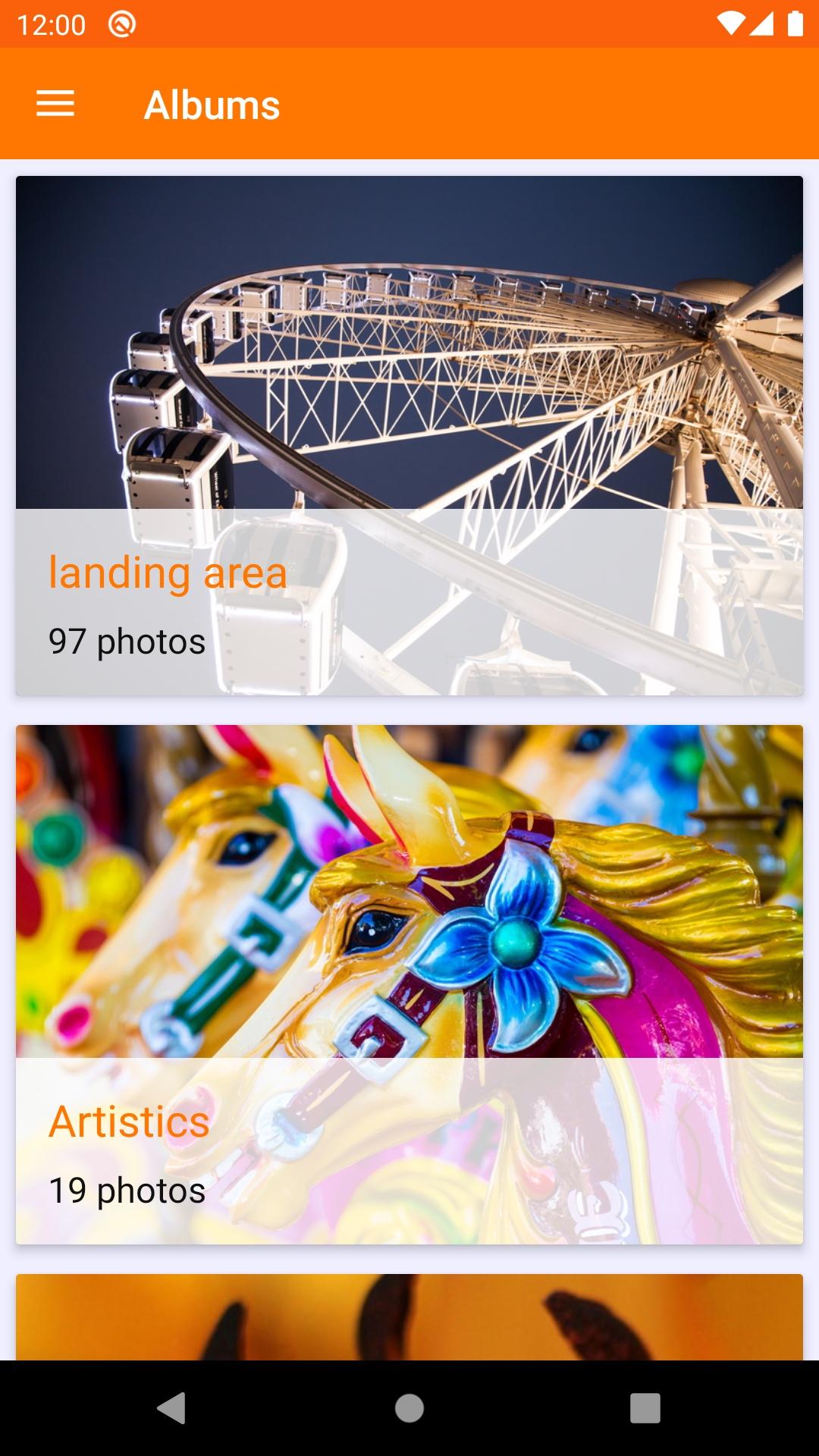Image resolution: width=819 pixels, height=1456 pixels.
Task: Return to the home screen
Action: point(409,1408)
